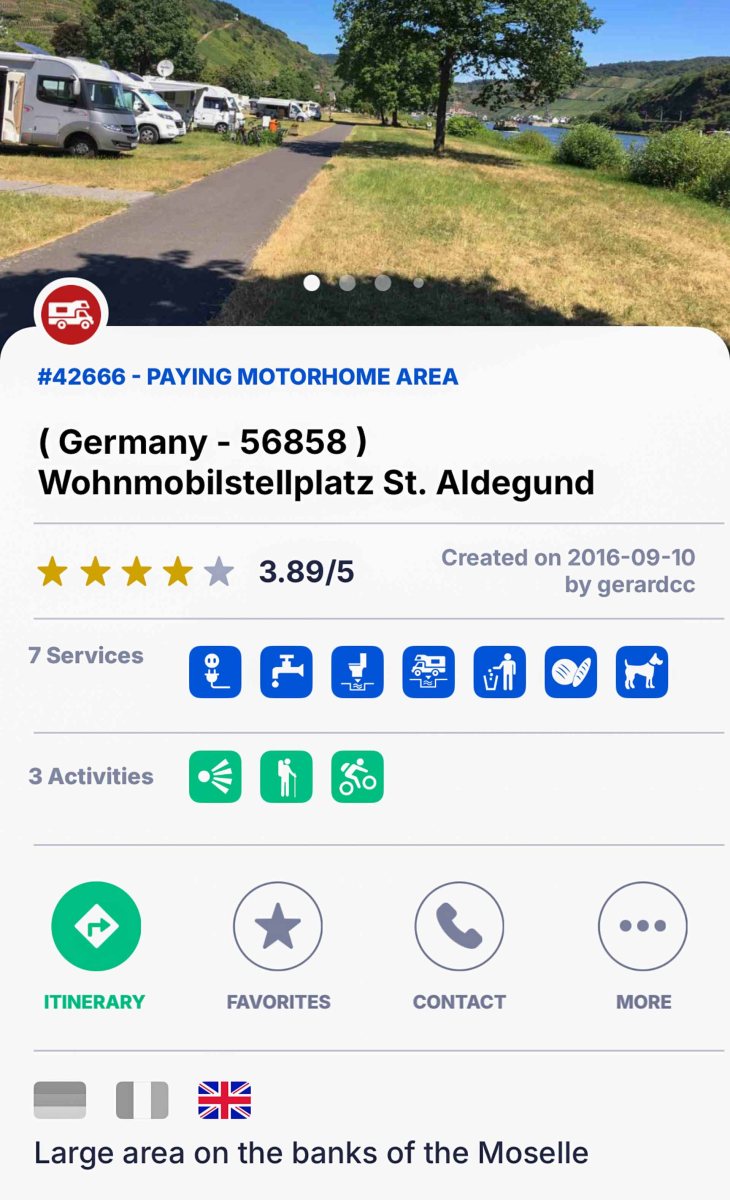This screenshot has width=730, height=1200.
Task: Add this place to Favorites
Action: (x=278, y=926)
